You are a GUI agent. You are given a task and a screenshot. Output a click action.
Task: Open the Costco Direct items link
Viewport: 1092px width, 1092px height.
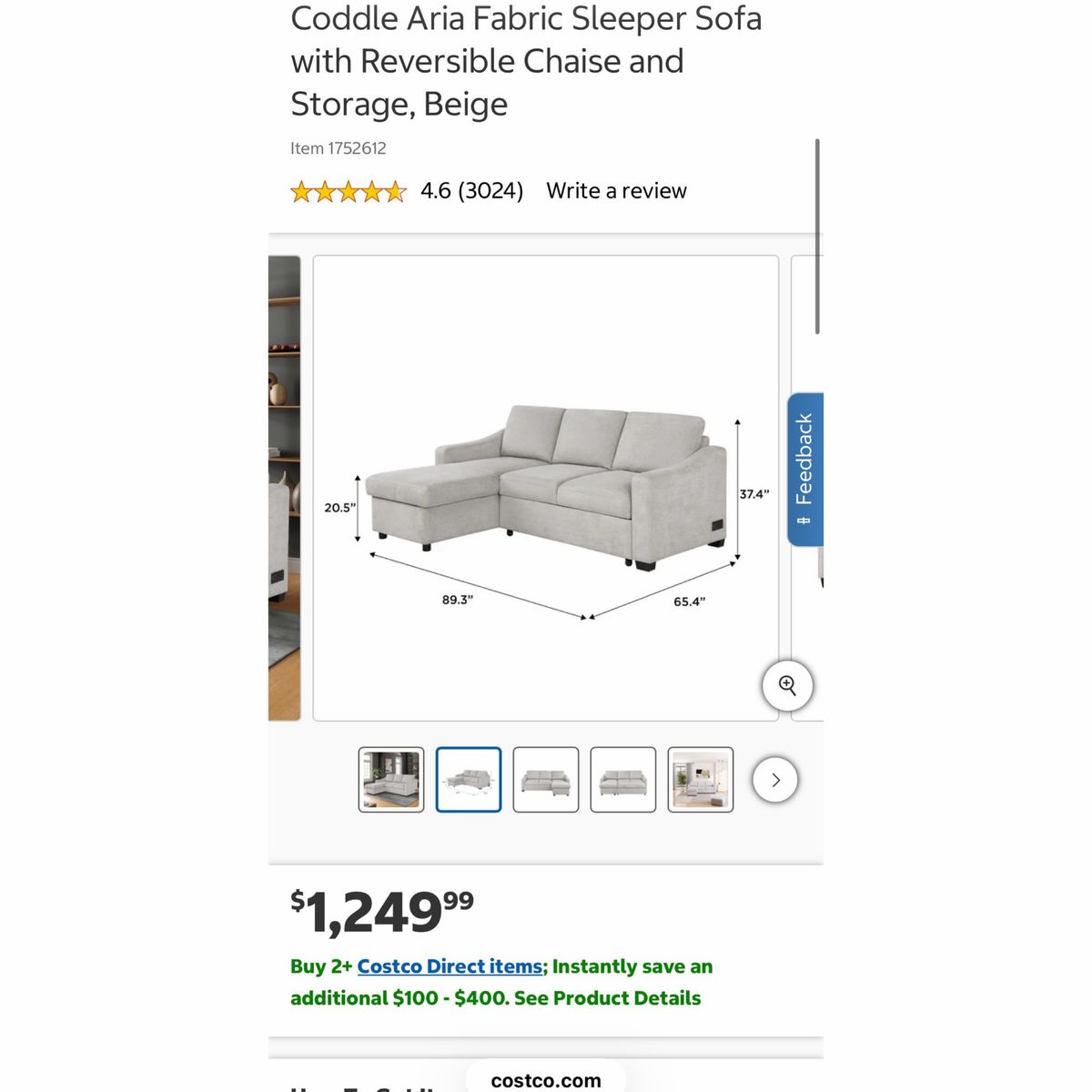coord(450,966)
